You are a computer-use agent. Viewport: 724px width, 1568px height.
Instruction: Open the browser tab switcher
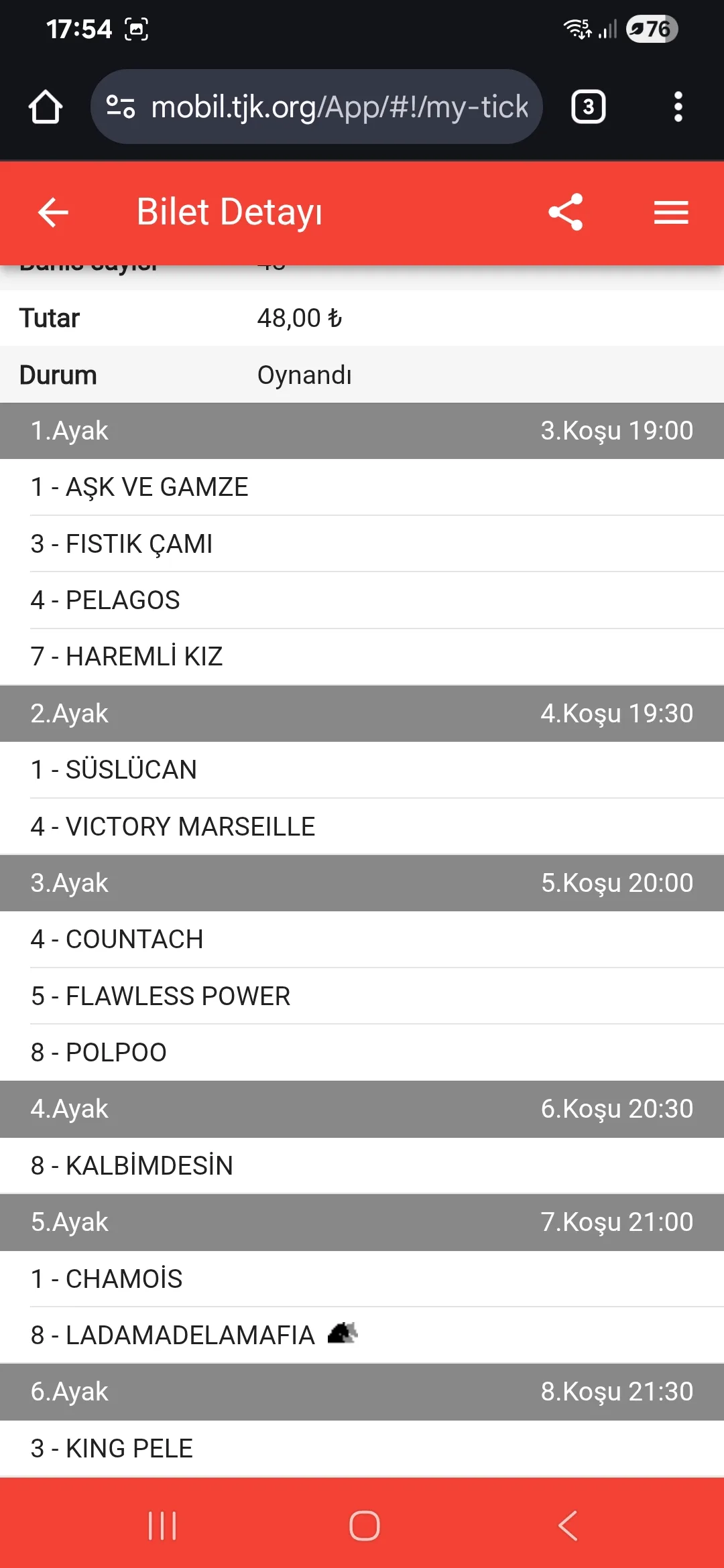588,107
